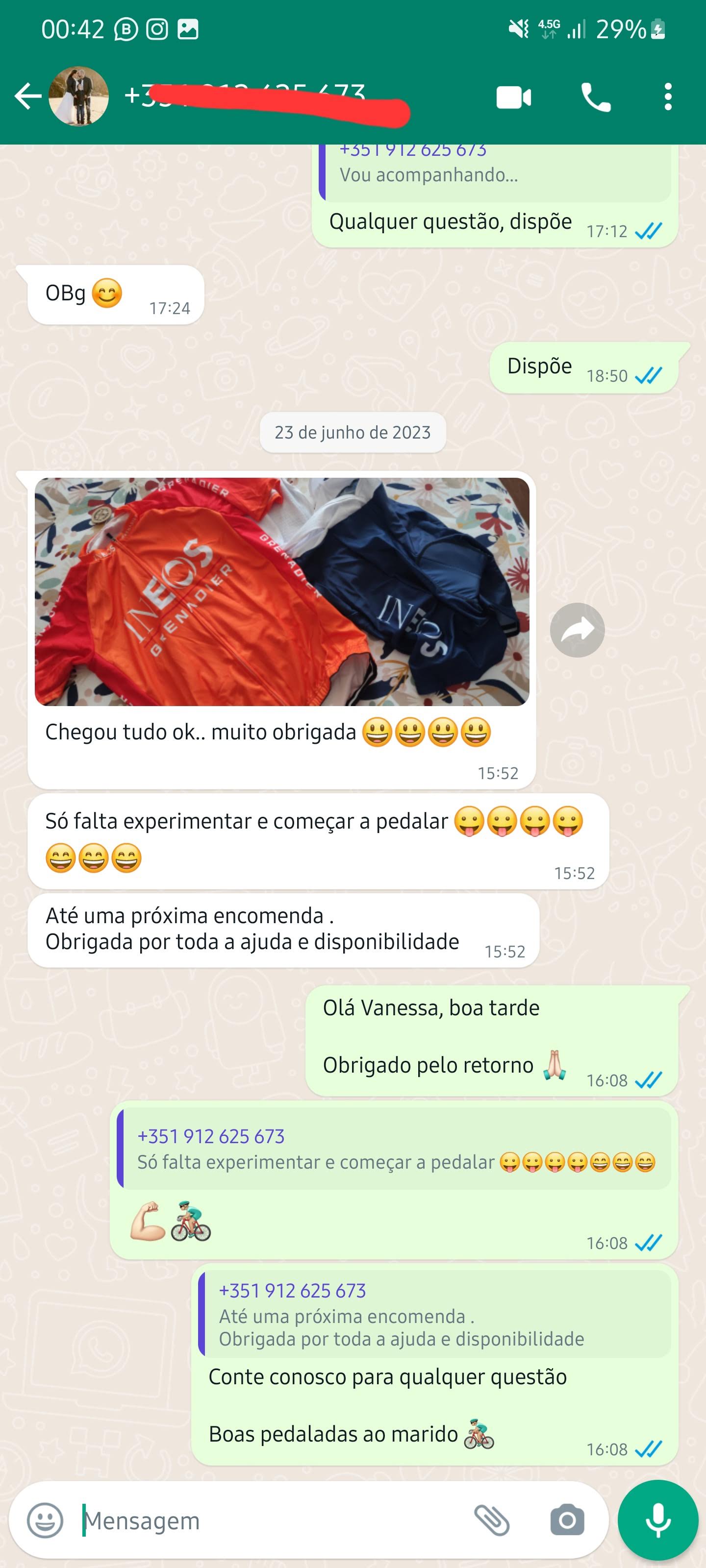Attach a file to the chat
706x1568 pixels.
[492, 1520]
